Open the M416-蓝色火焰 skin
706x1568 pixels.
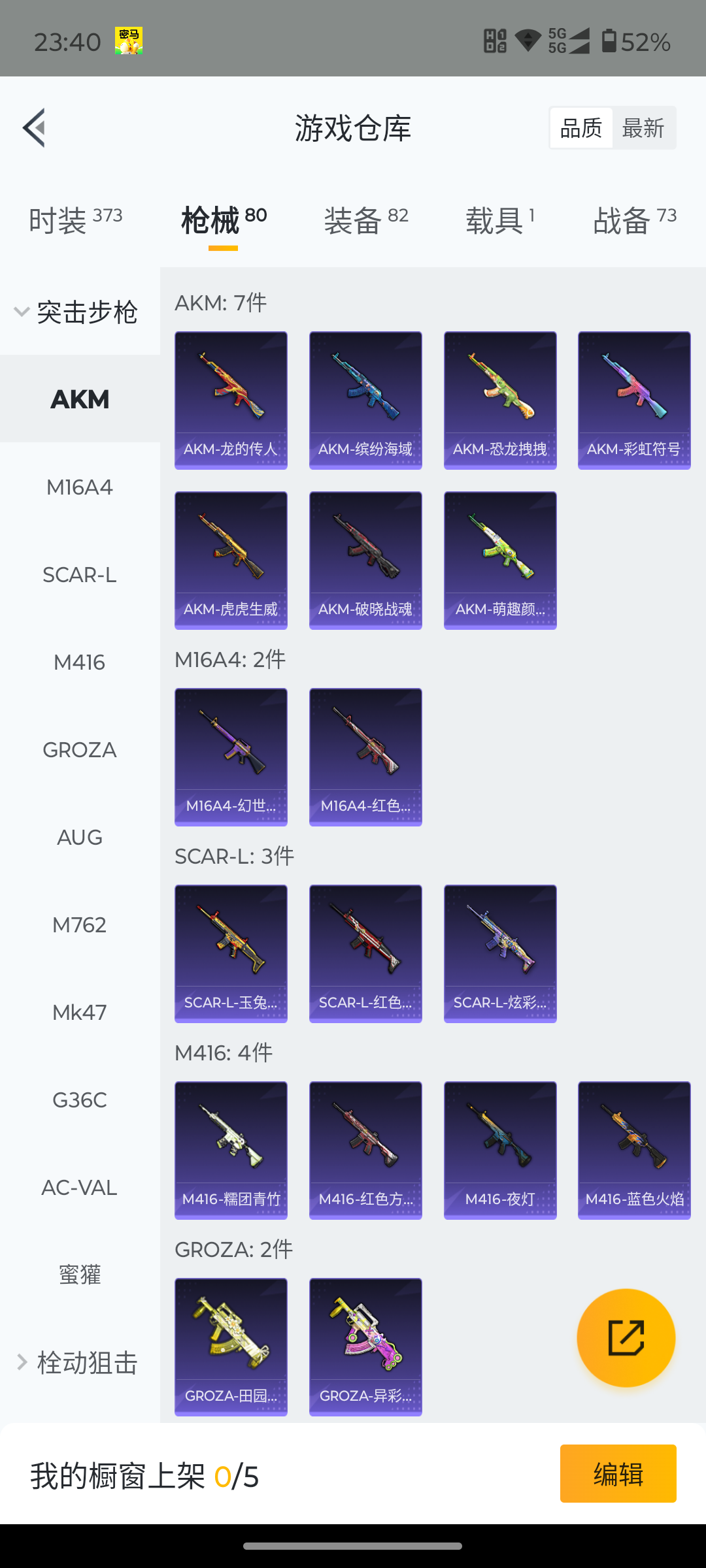[x=634, y=1150]
